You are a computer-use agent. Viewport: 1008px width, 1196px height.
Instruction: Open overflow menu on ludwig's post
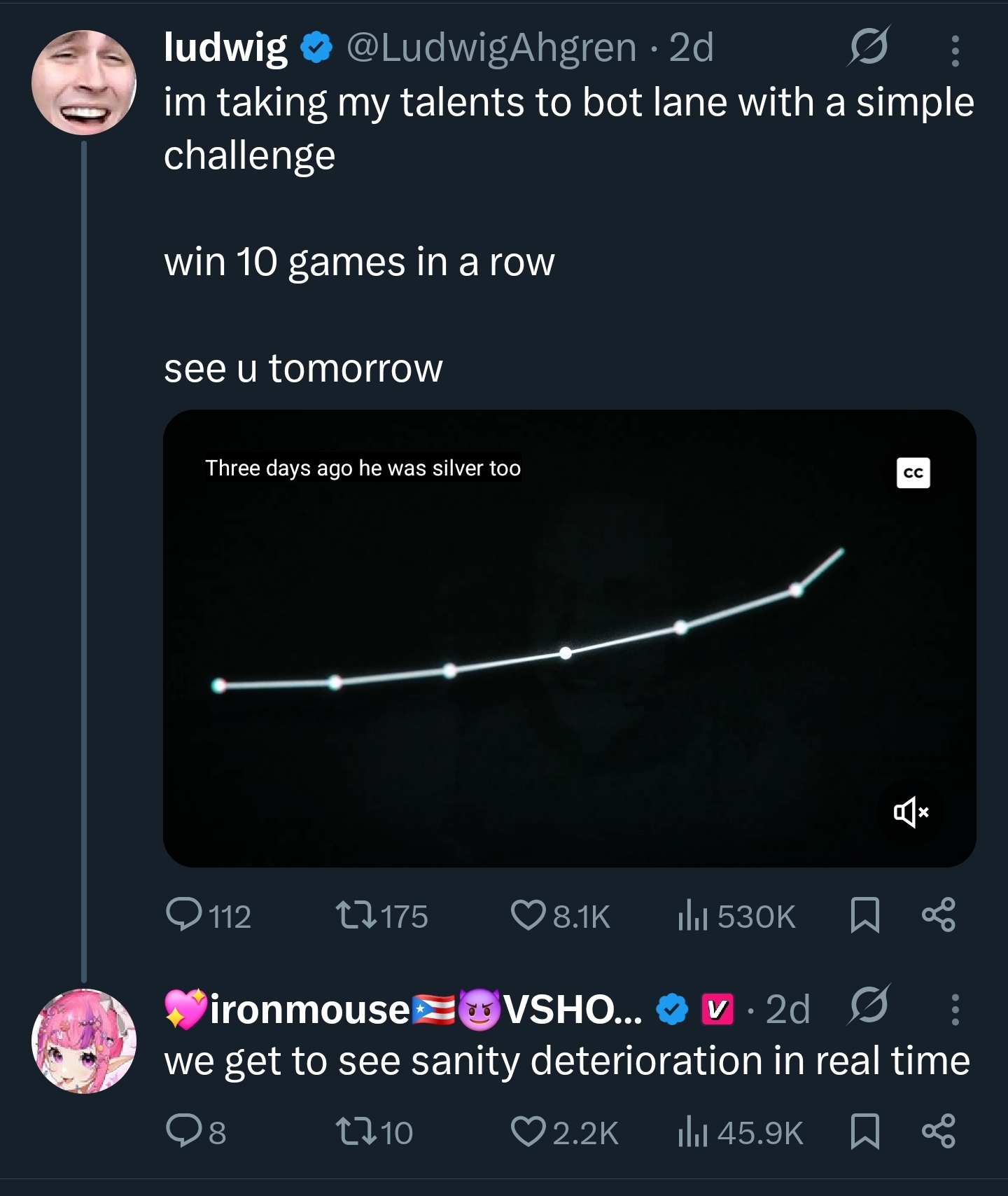click(x=955, y=50)
